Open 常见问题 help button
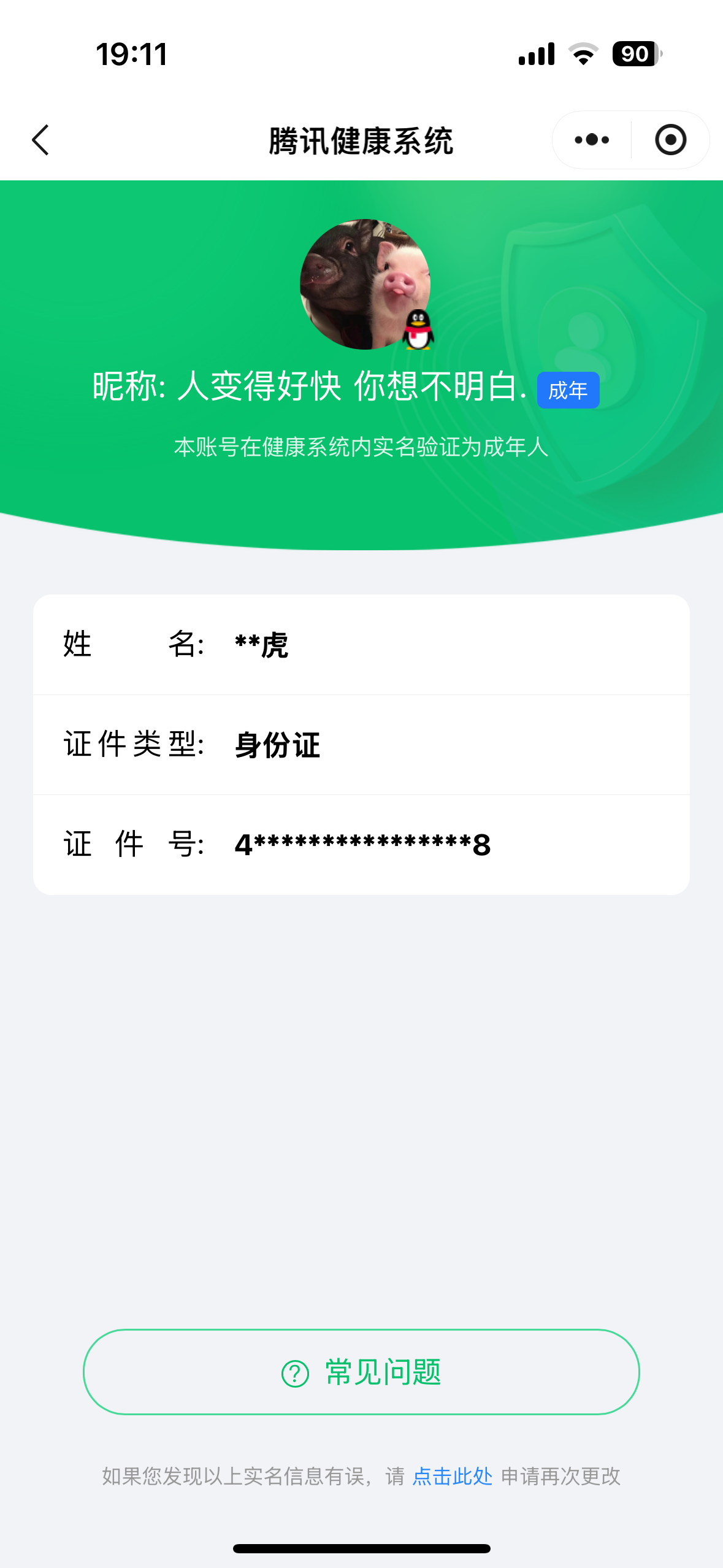Image resolution: width=723 pixels, height=1568 pixels. pyautogui.click(x=361, y=1372)
